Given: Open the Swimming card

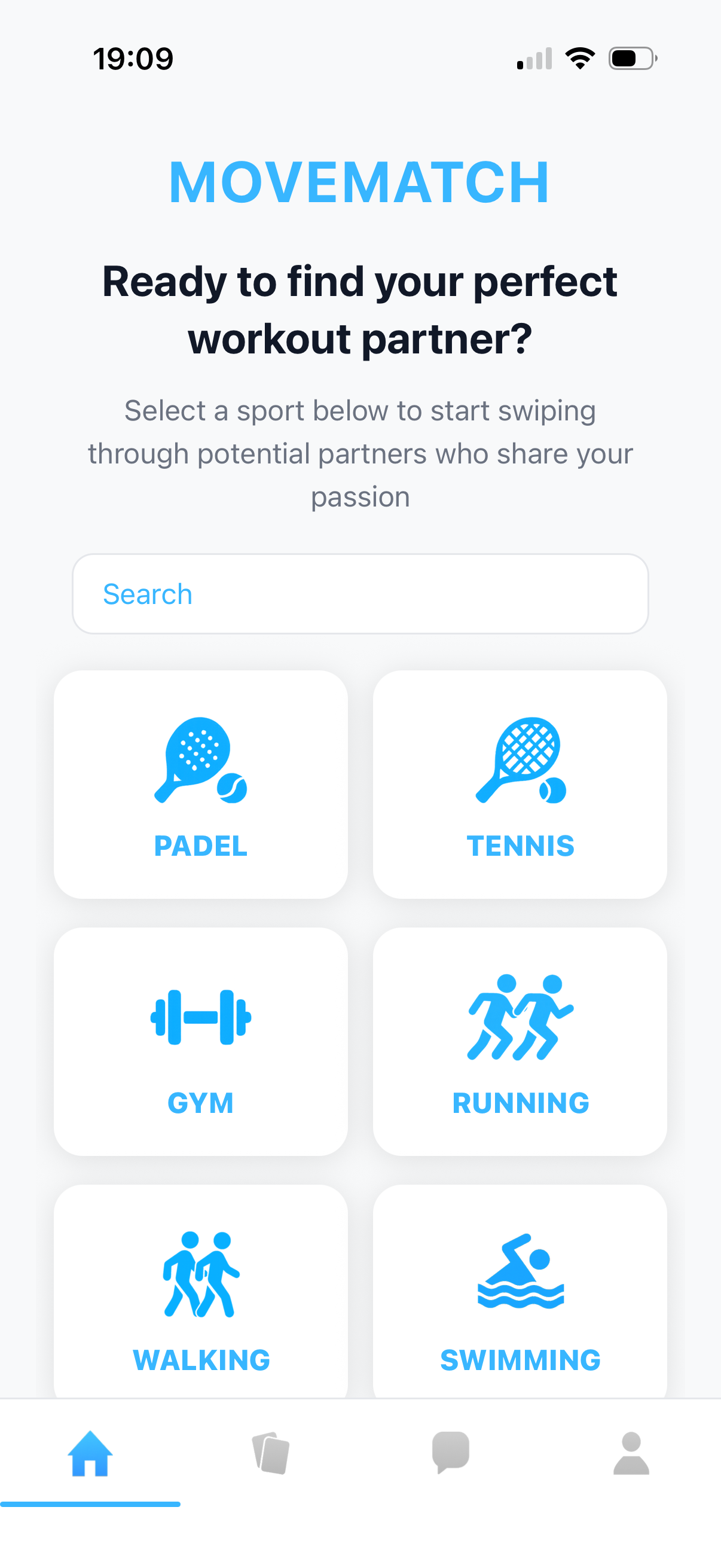Looking at the screenshot, I should click(x=521, y=1297).
